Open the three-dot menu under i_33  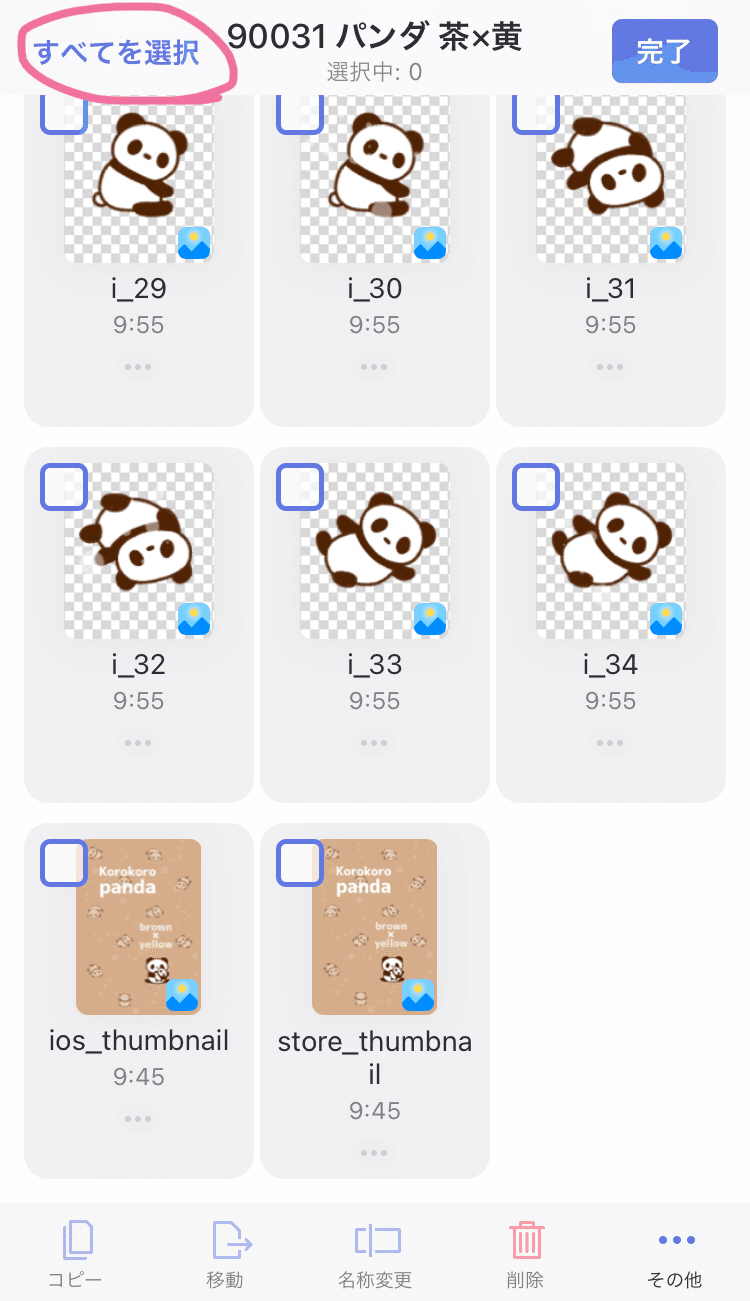pos(375,743)
